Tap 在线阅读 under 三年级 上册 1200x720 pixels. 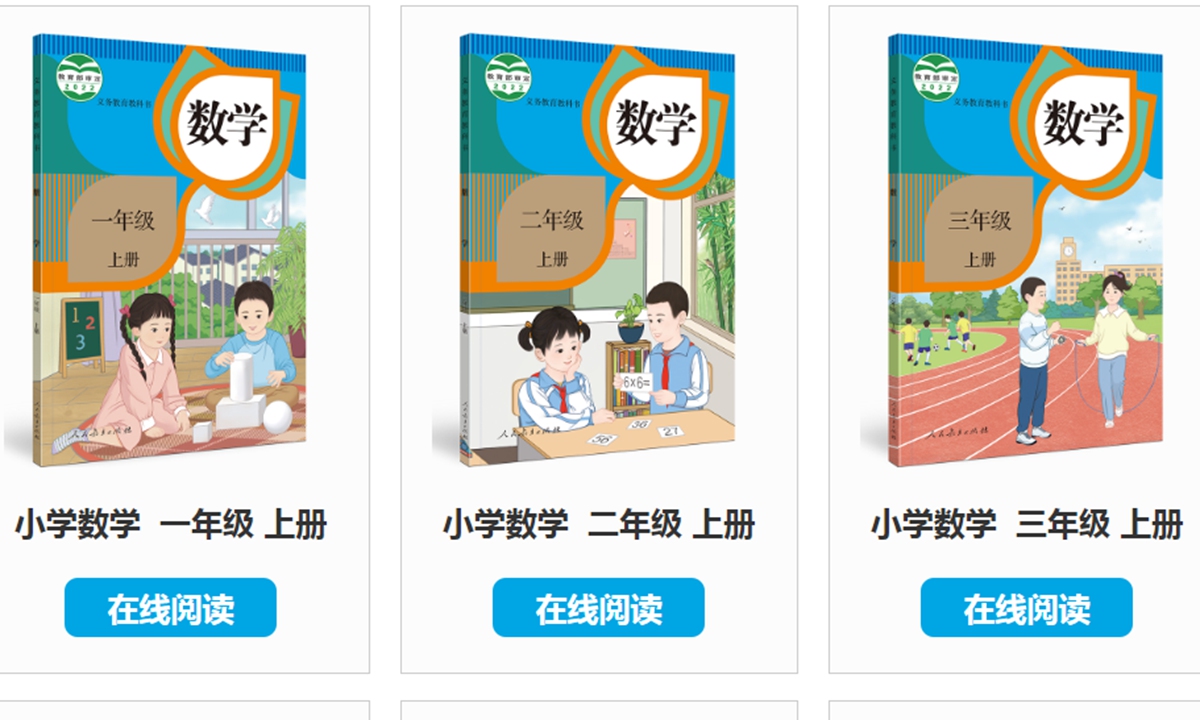1026,608
